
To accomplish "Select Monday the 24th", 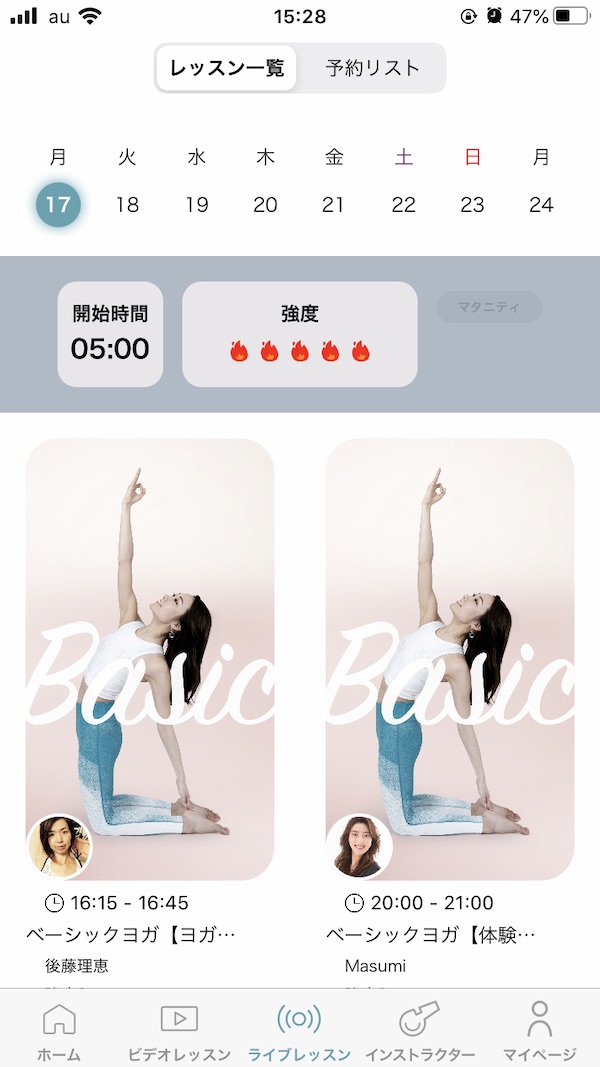I will tap(541, 205).
